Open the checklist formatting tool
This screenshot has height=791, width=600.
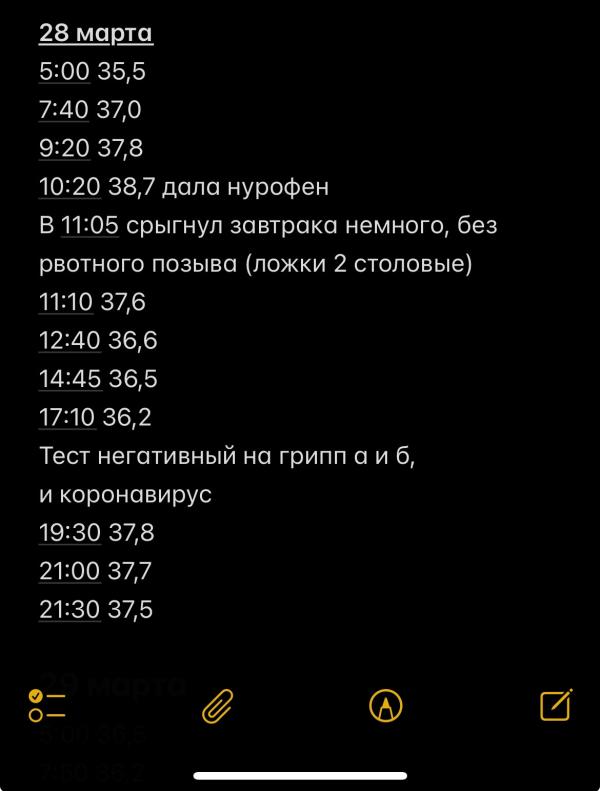point(47,705)
